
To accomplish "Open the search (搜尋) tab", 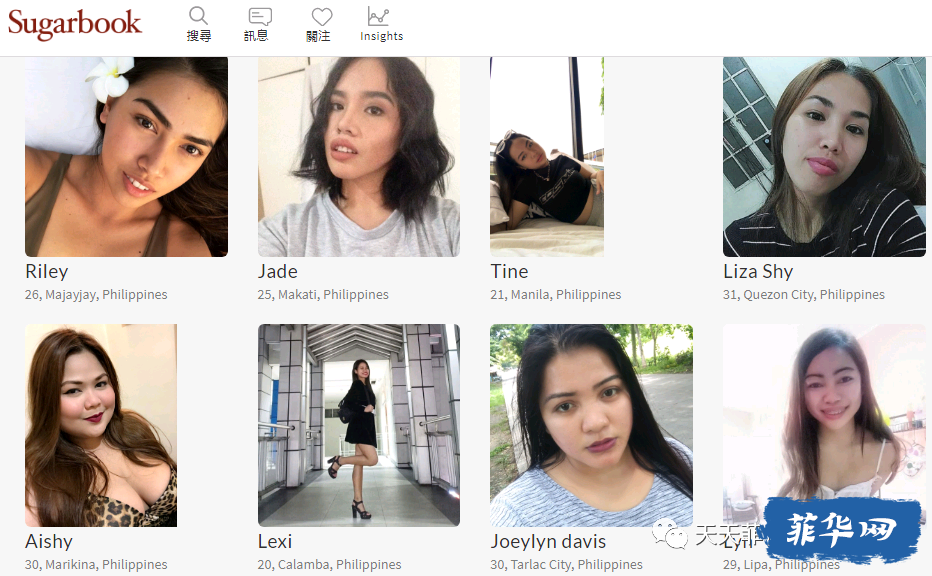I will [199, 24].
